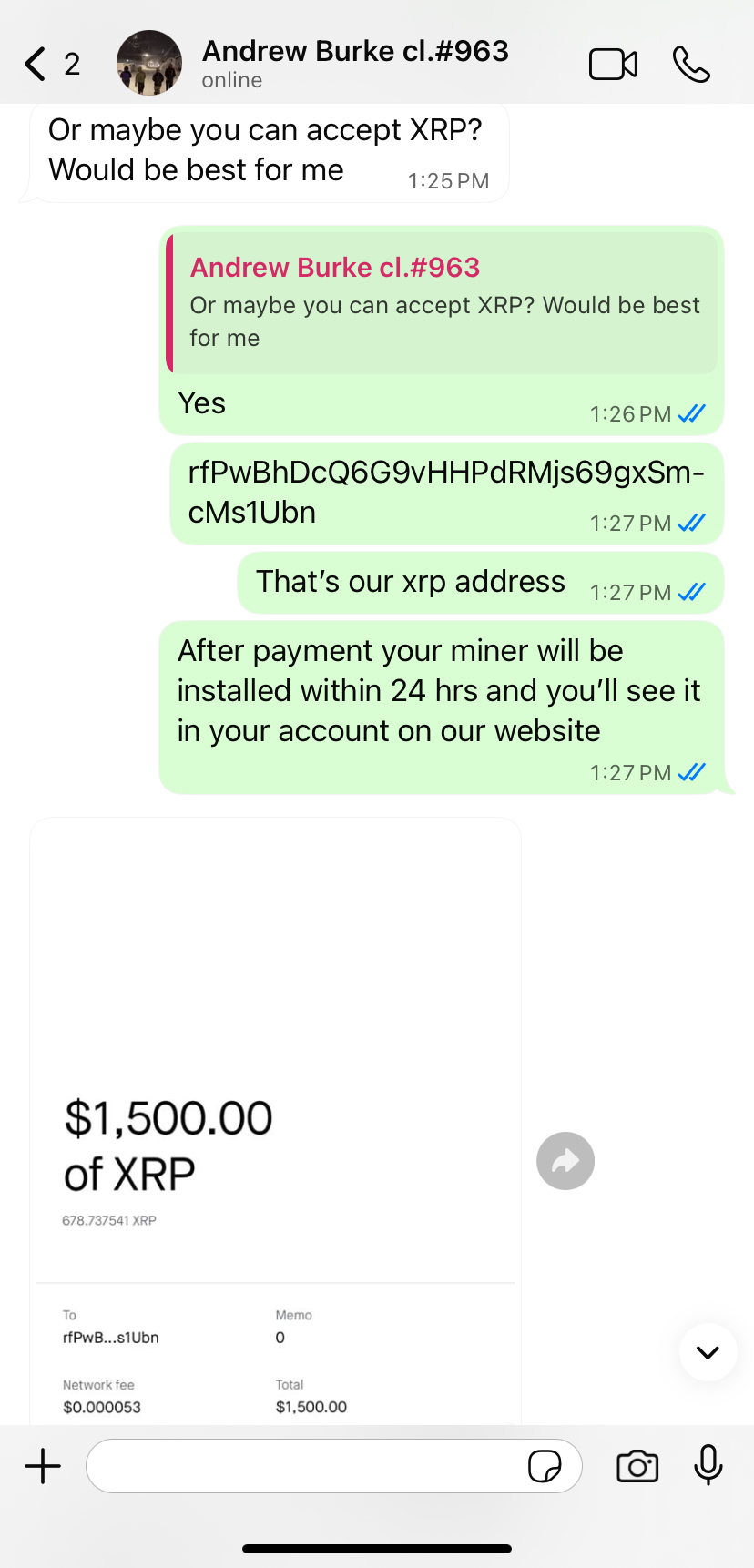The image size is (754, 1568).
Task: Tap the voice message microphone
Action: click(x=708, y=1466)
